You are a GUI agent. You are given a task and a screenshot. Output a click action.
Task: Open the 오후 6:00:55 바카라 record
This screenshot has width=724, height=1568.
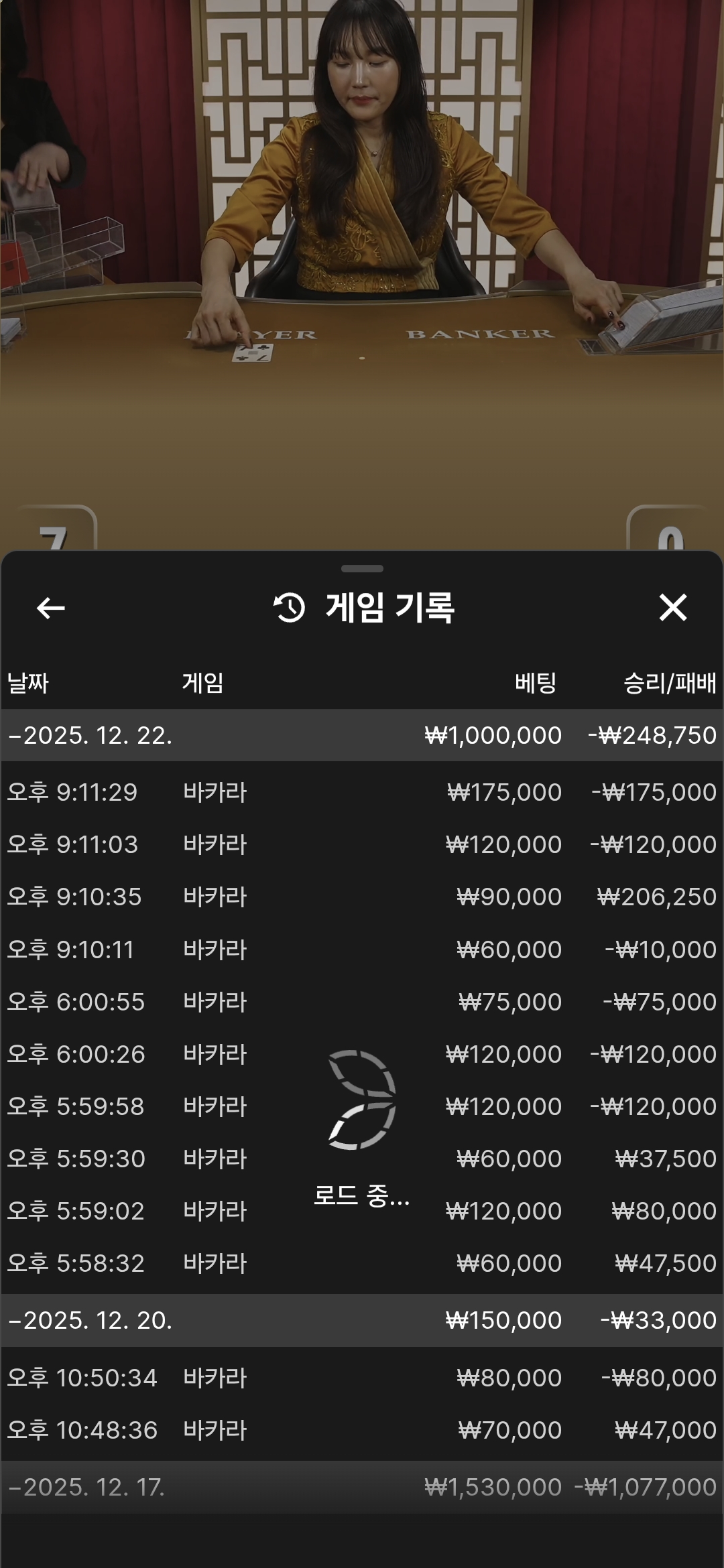coord(362,1002)
